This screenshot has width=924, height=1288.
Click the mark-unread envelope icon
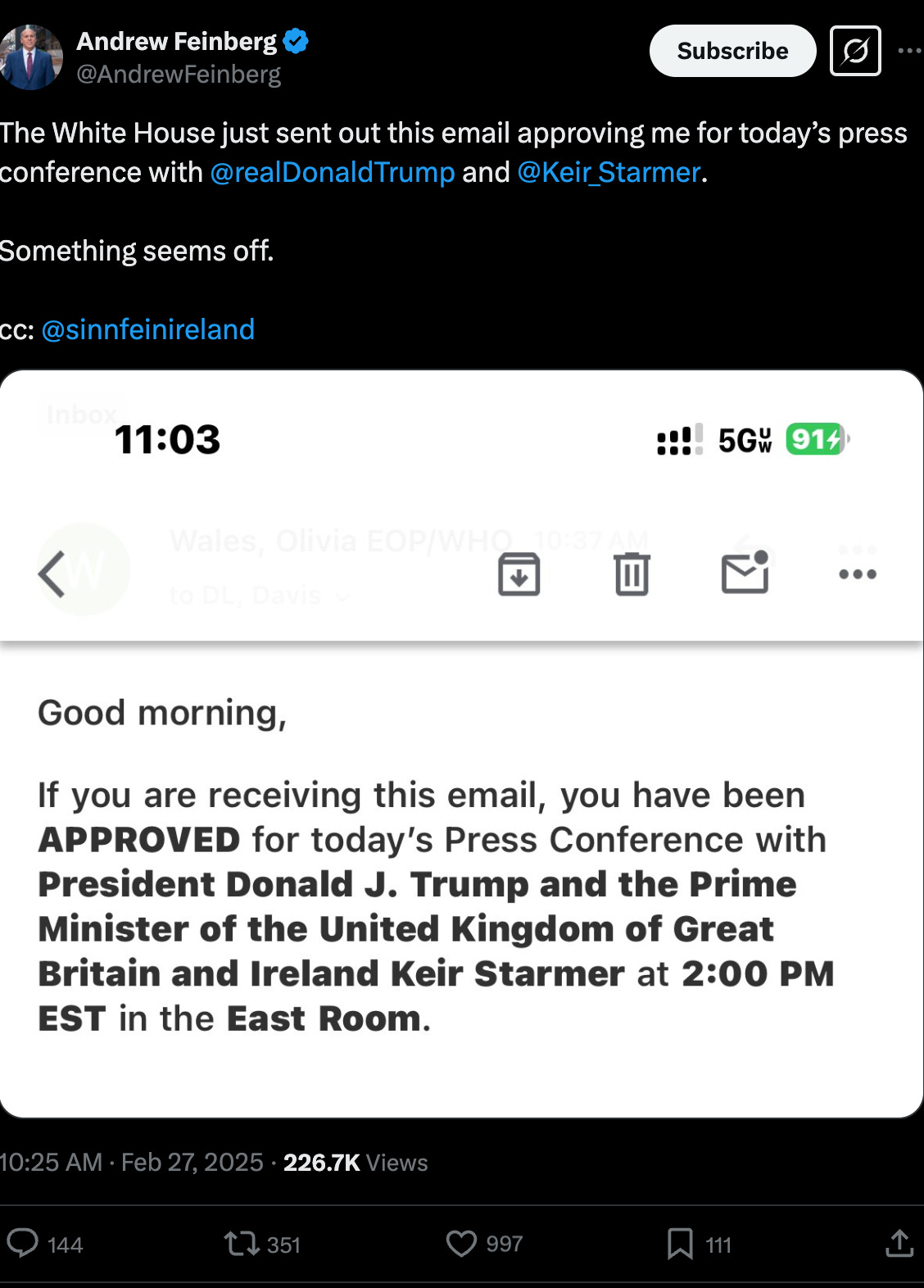coord(744,574)
